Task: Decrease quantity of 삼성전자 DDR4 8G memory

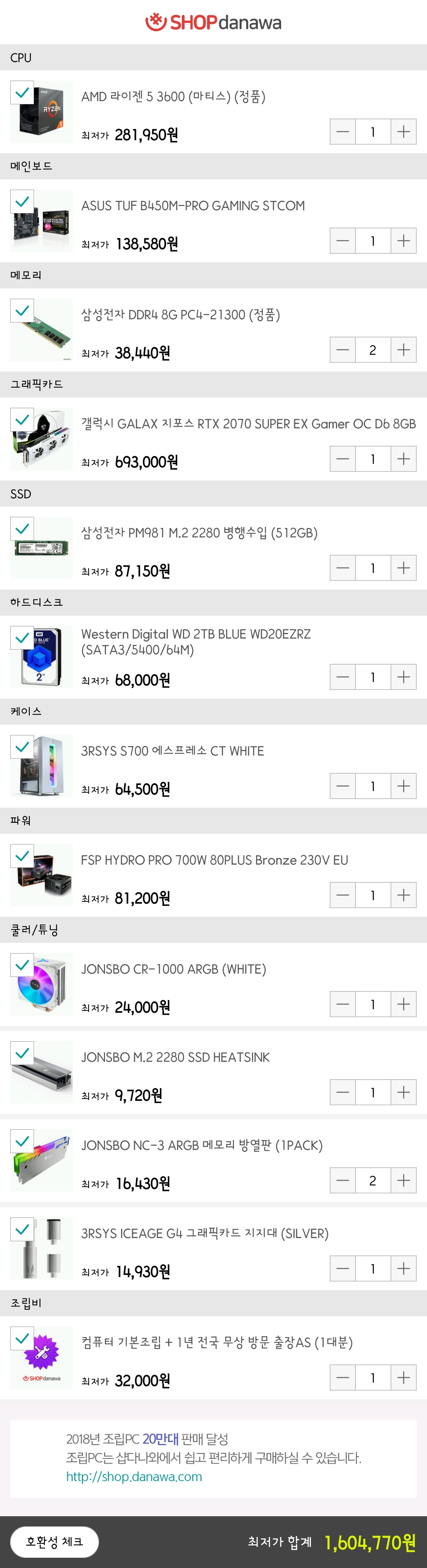Action: pyautogui.click(x=343, y=350)
